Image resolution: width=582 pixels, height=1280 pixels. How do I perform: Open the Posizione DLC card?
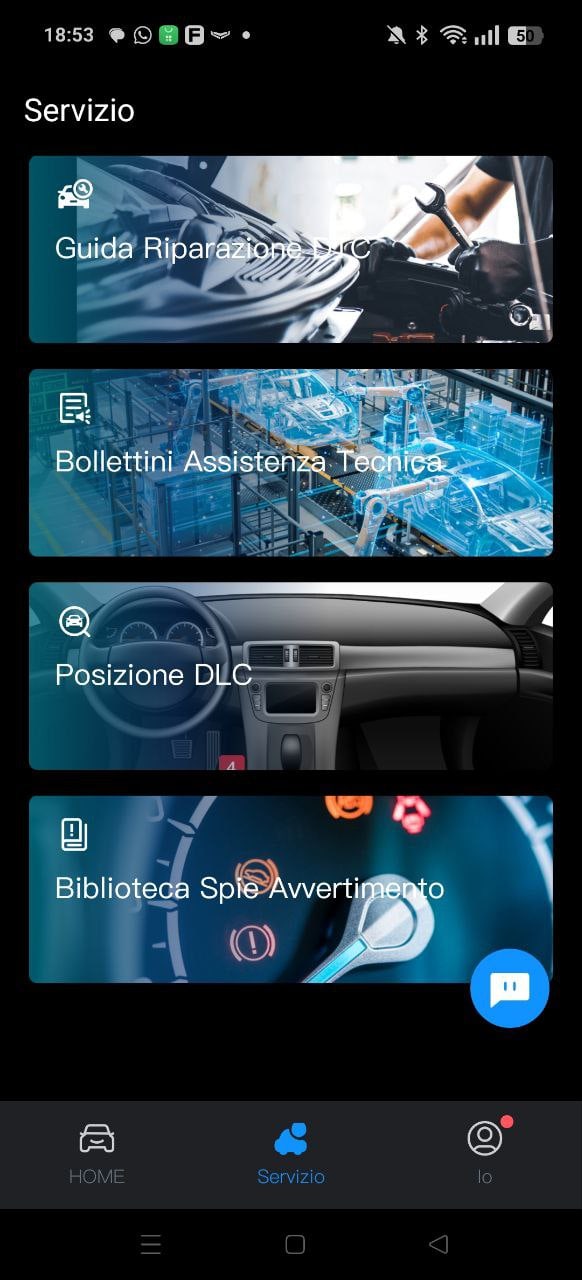[x=290, y=676]
